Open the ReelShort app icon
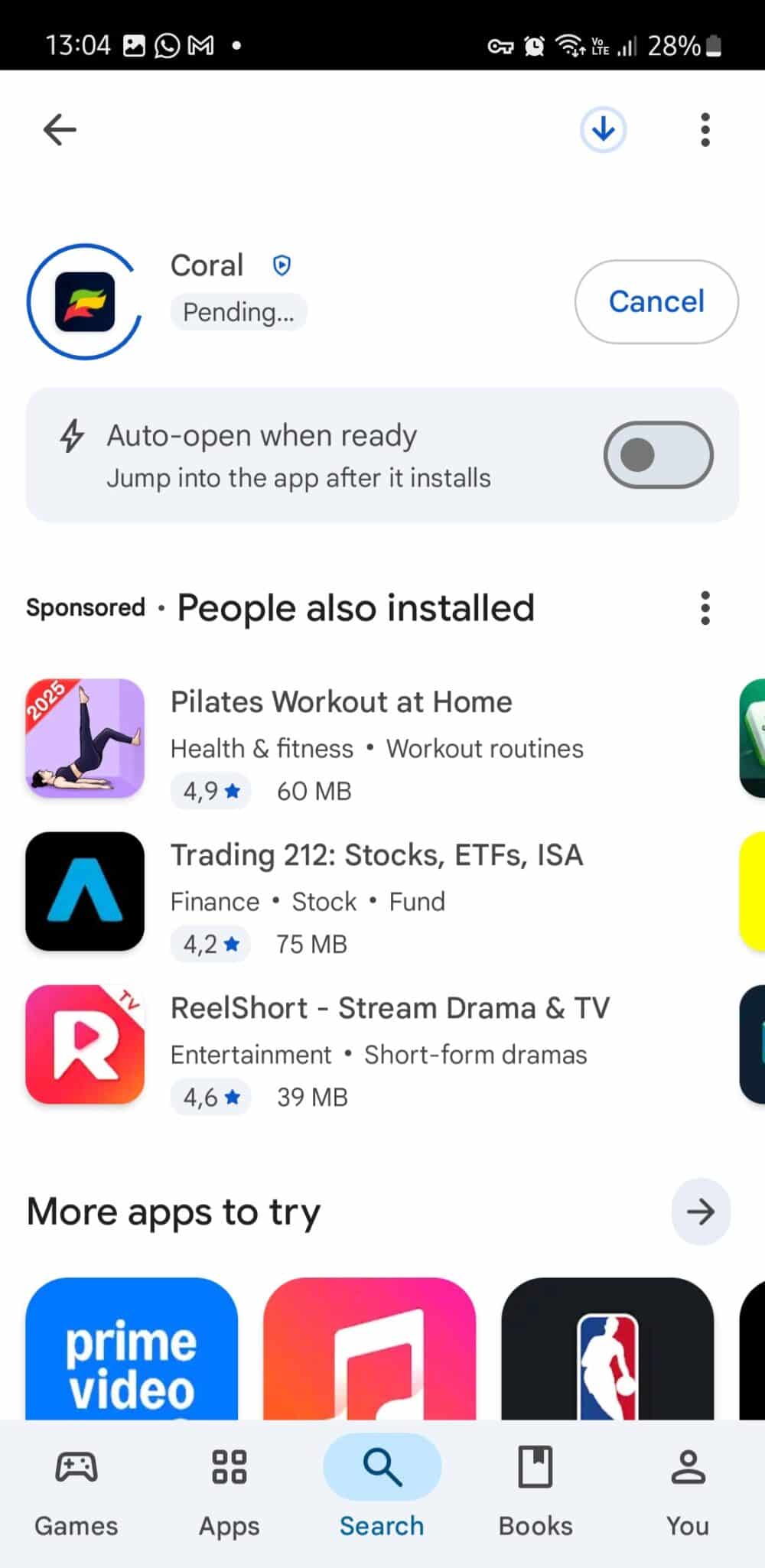Viewport: 765px width, 1568px height. pyautogui.click(x=85, y=1045)
